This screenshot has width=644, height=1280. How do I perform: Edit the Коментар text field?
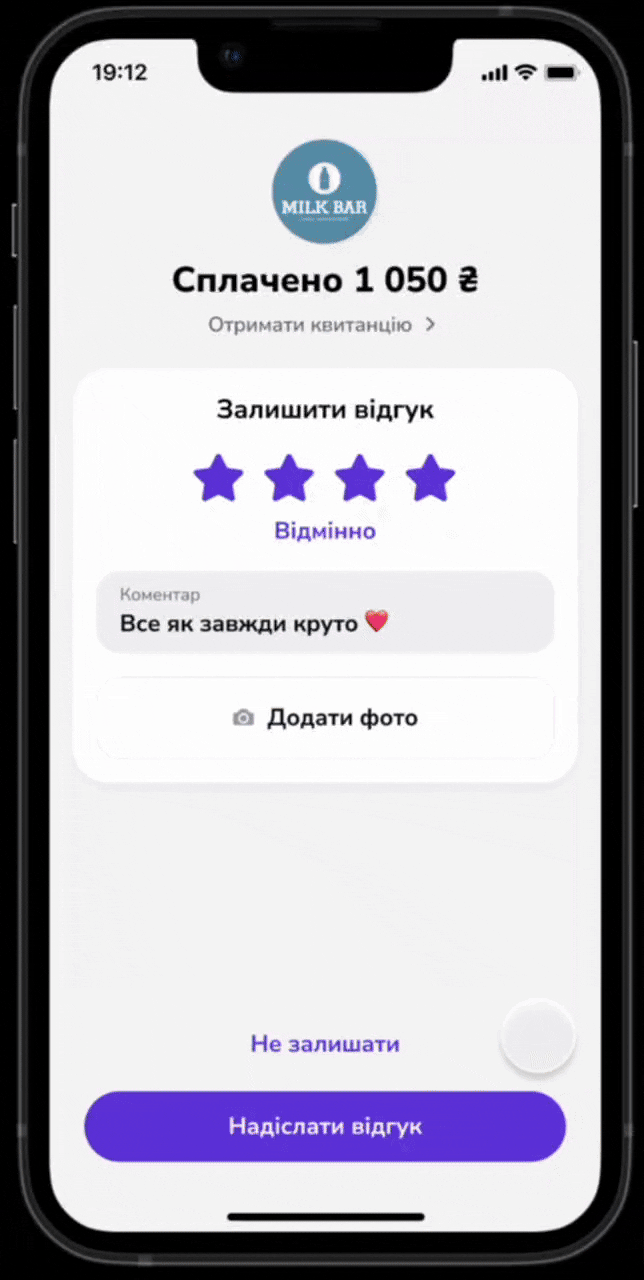tap(325, 613)
